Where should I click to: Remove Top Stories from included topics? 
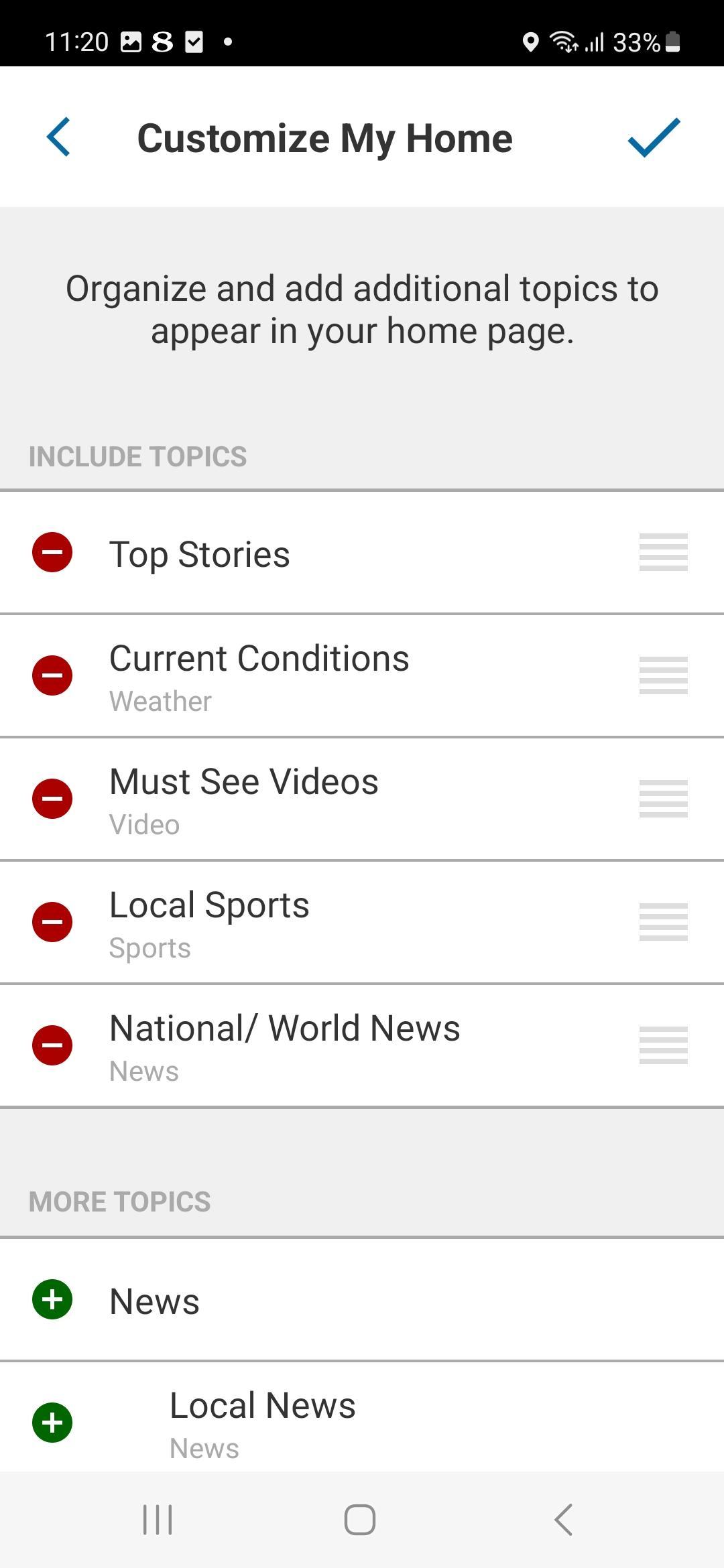tap(52, 552)
